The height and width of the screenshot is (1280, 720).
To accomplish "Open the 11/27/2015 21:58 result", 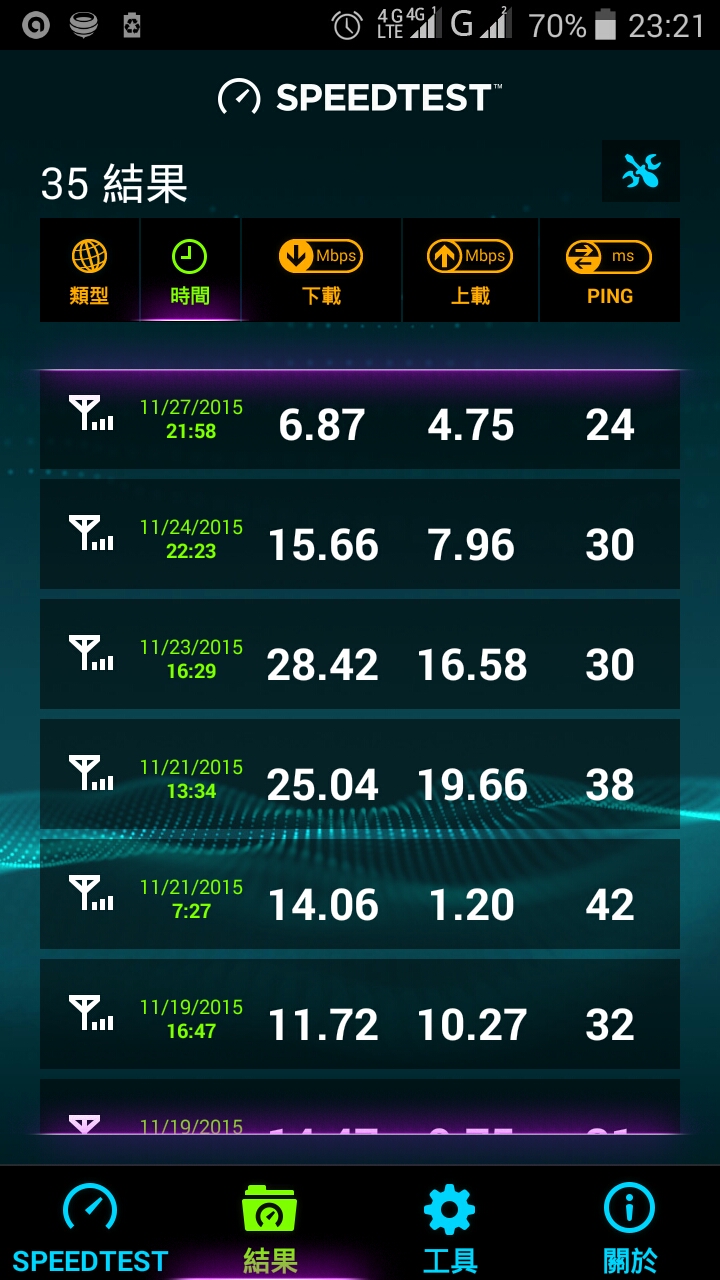I will [360, 420].
